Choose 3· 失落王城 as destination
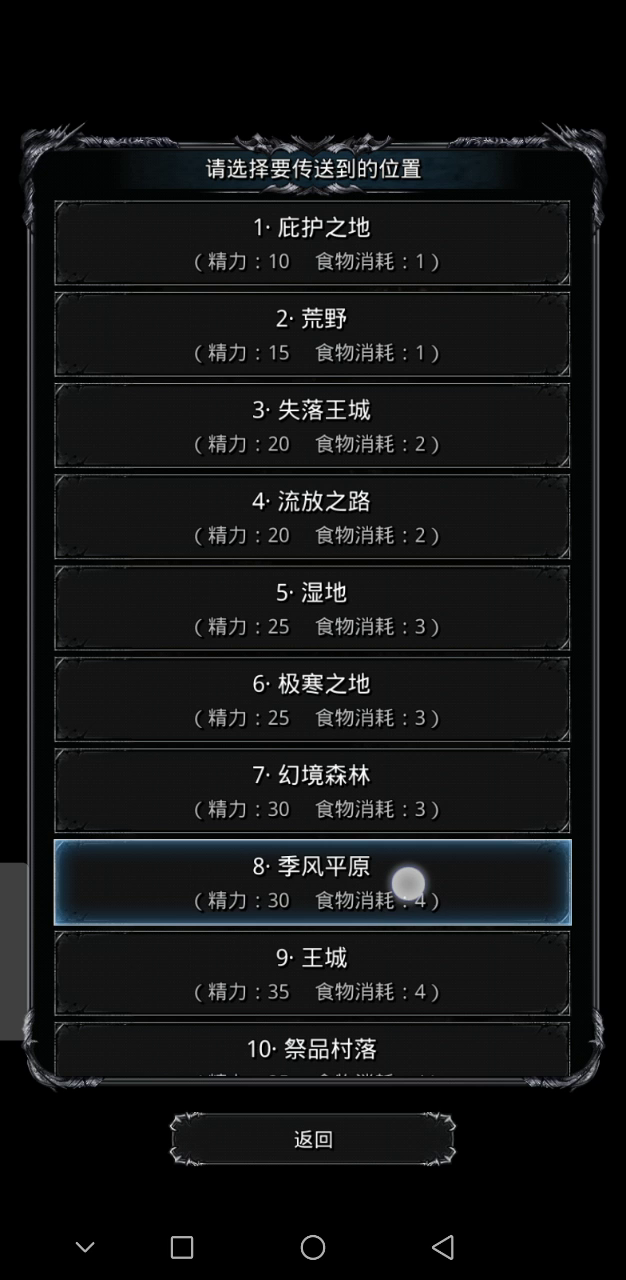The image size is (626, 1280). coord(312,426)
